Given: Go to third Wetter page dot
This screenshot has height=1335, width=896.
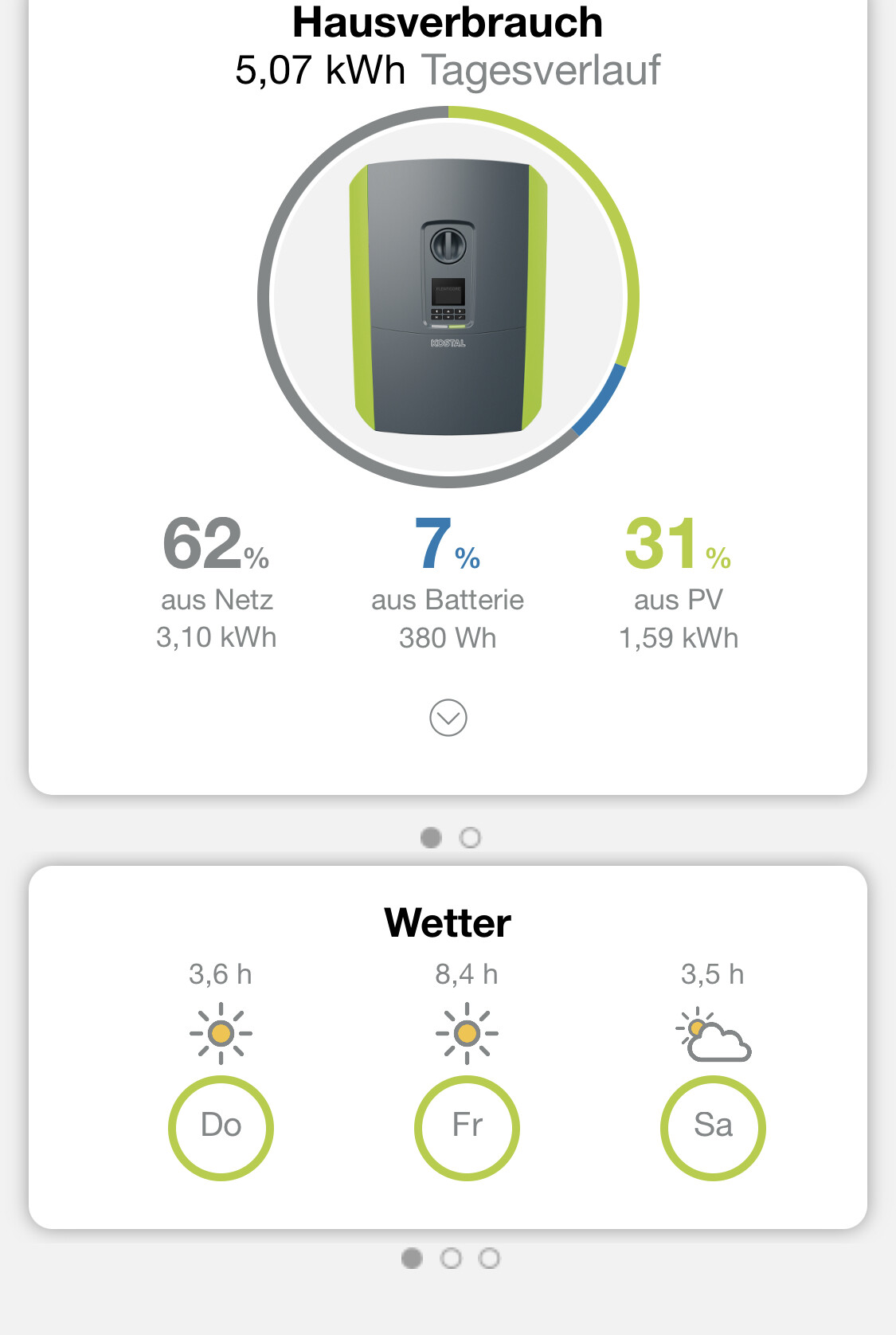Looking at the screenshot, I should (489, 1258).
